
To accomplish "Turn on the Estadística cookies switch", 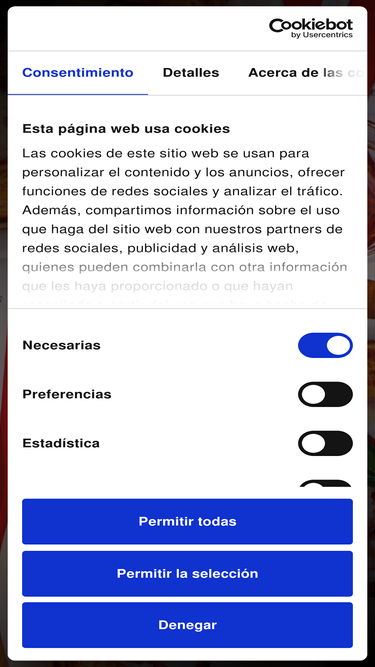I will coord(325,443).
